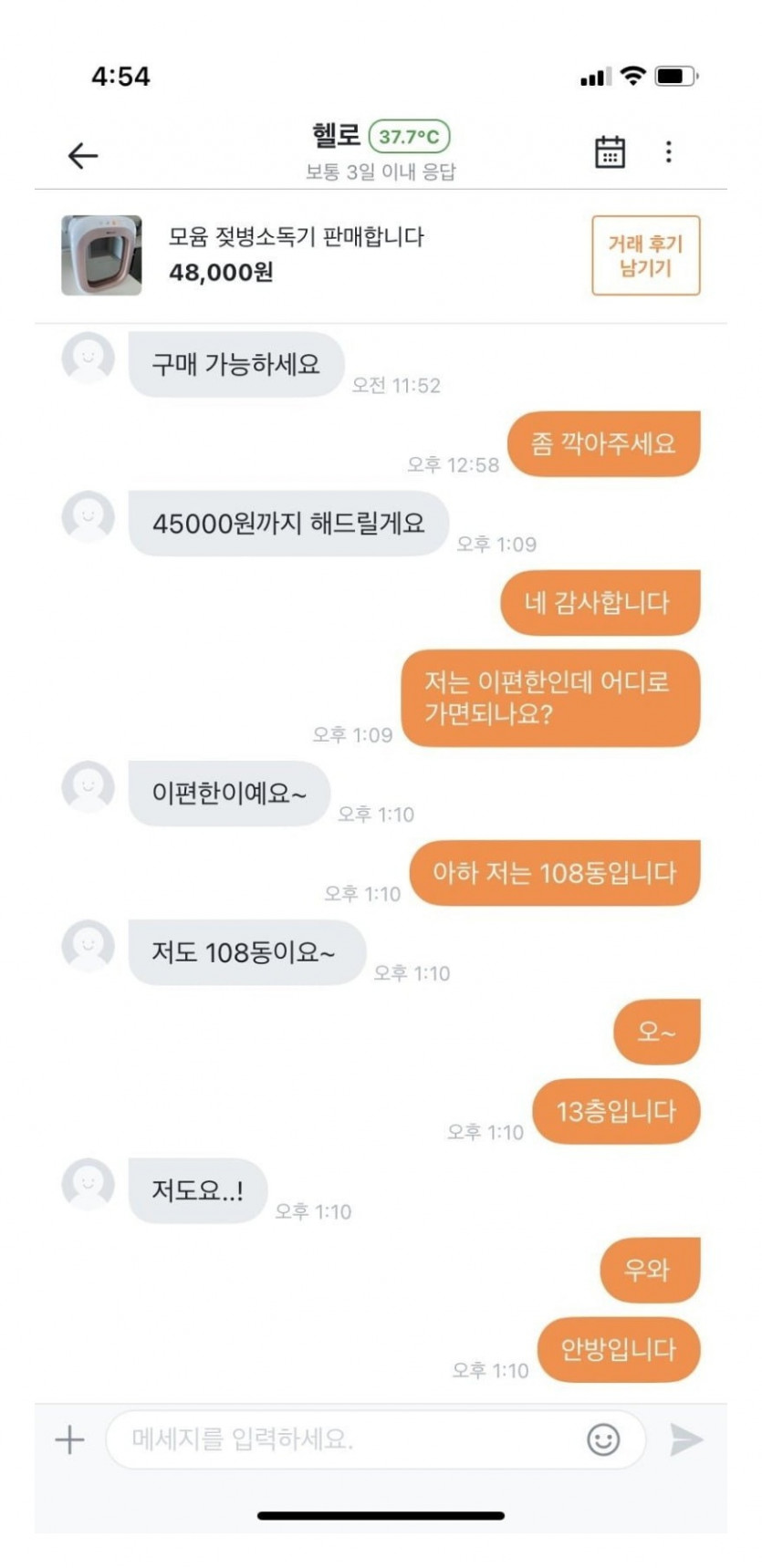Go back with the arrow icon
This screenshot has height=1568, width=762.
click(x=83, y=155)
